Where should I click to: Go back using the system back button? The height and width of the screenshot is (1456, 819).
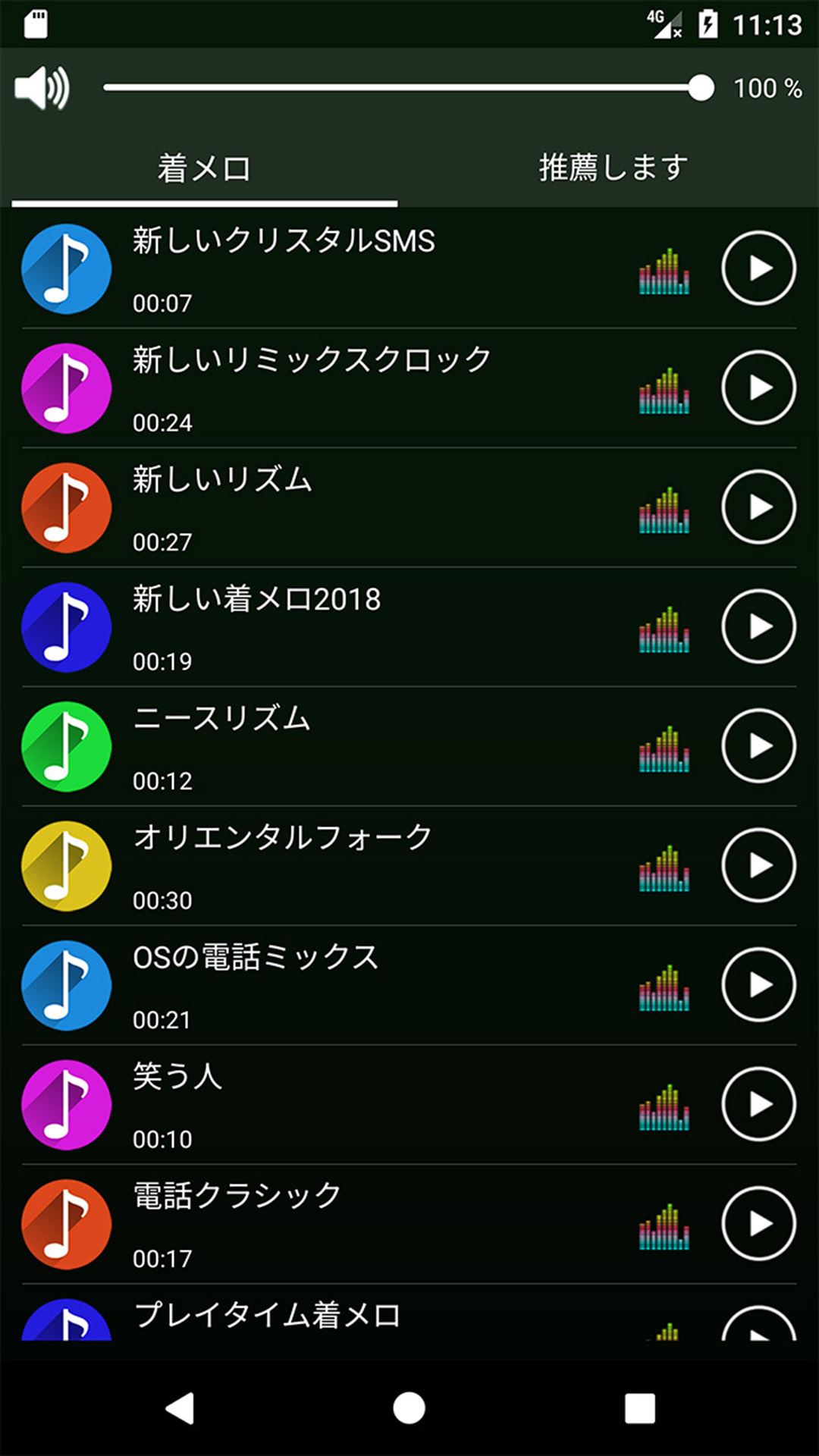point(180,1409)
